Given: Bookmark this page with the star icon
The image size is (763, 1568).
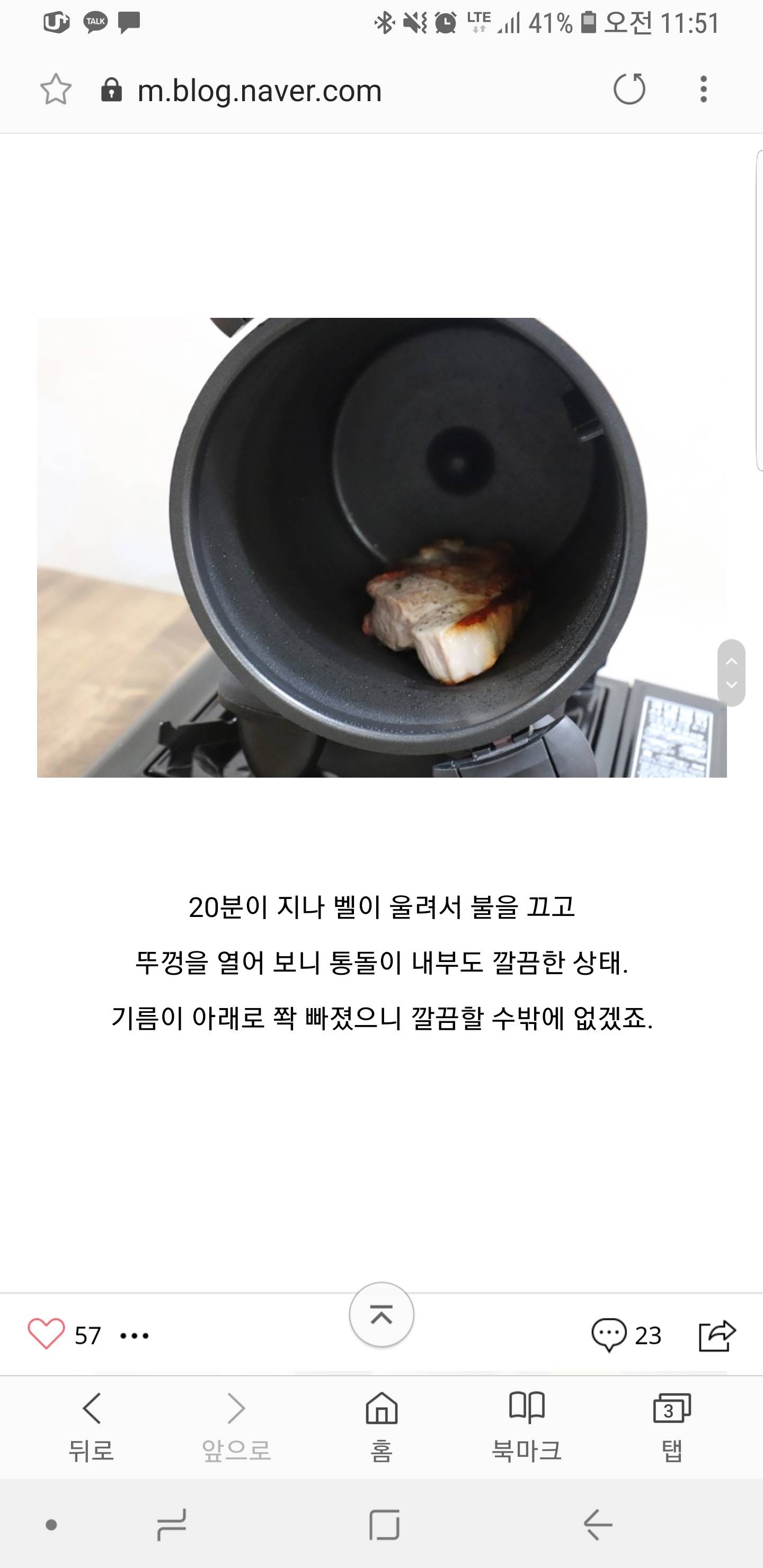Looking at the screenshot, I should tap(56, 90).
